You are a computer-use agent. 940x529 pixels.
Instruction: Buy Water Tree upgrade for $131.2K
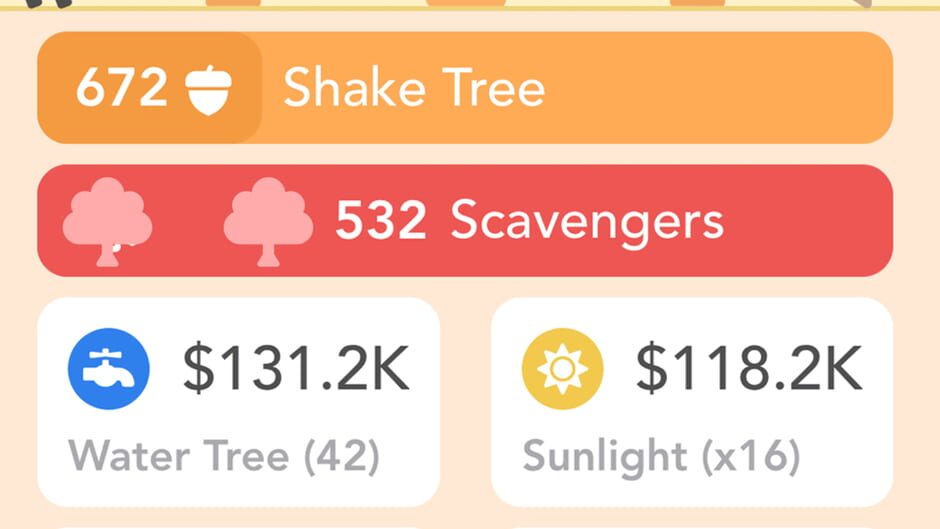238,402
